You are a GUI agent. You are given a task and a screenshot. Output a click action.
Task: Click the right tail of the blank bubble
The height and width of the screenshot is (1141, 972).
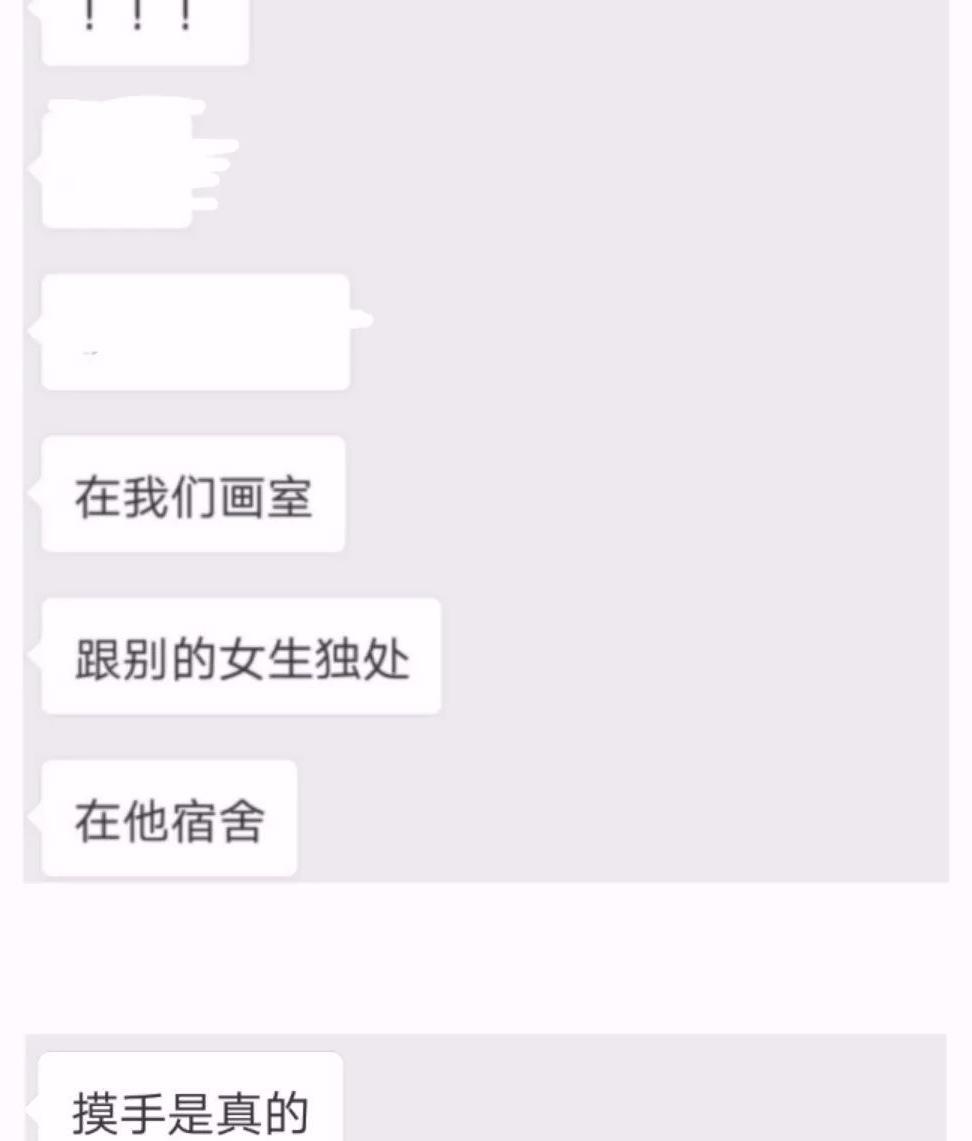click(x=360, y=320)
